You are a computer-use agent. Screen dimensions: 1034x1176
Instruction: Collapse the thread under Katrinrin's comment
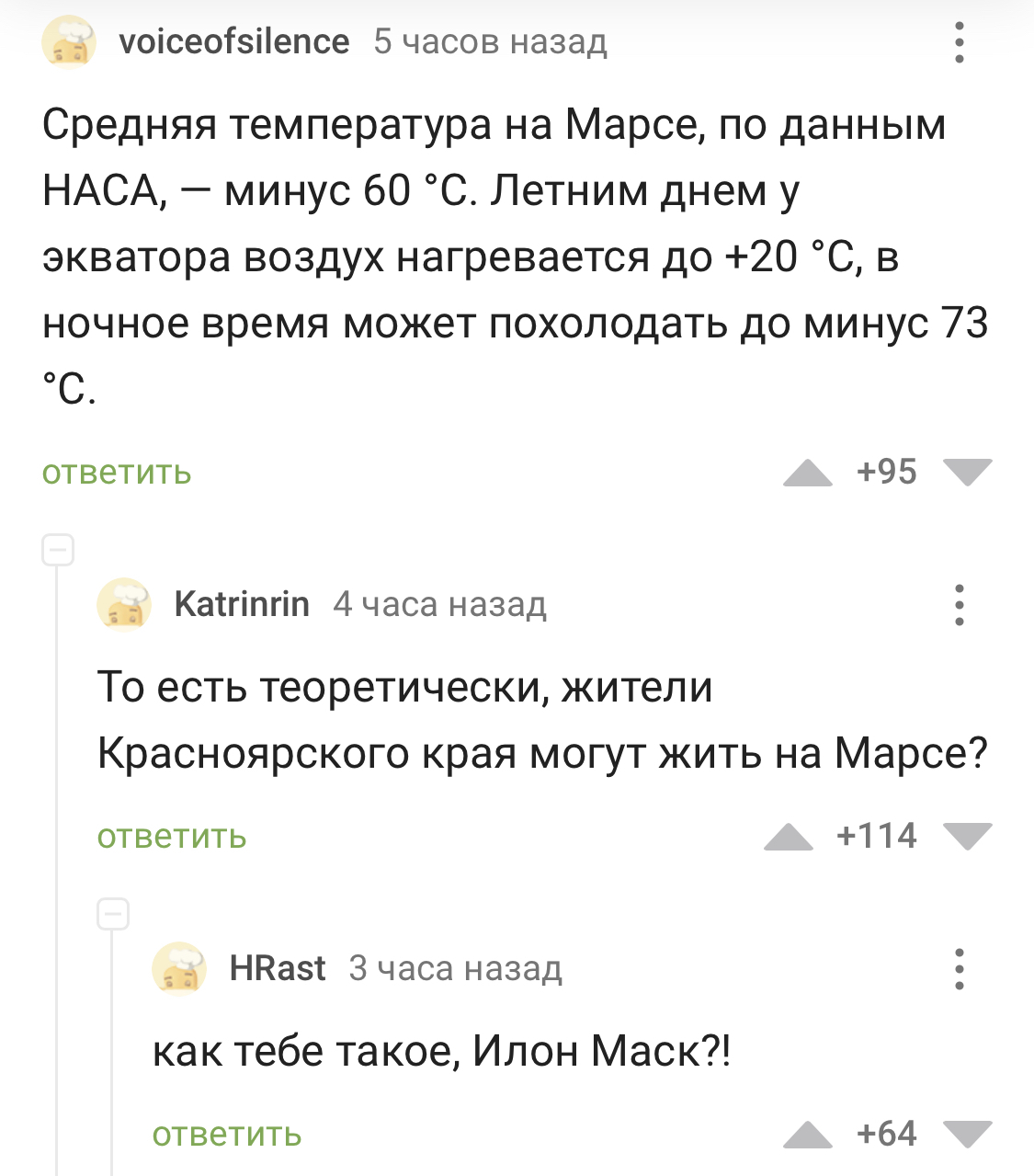coord(113,914)
